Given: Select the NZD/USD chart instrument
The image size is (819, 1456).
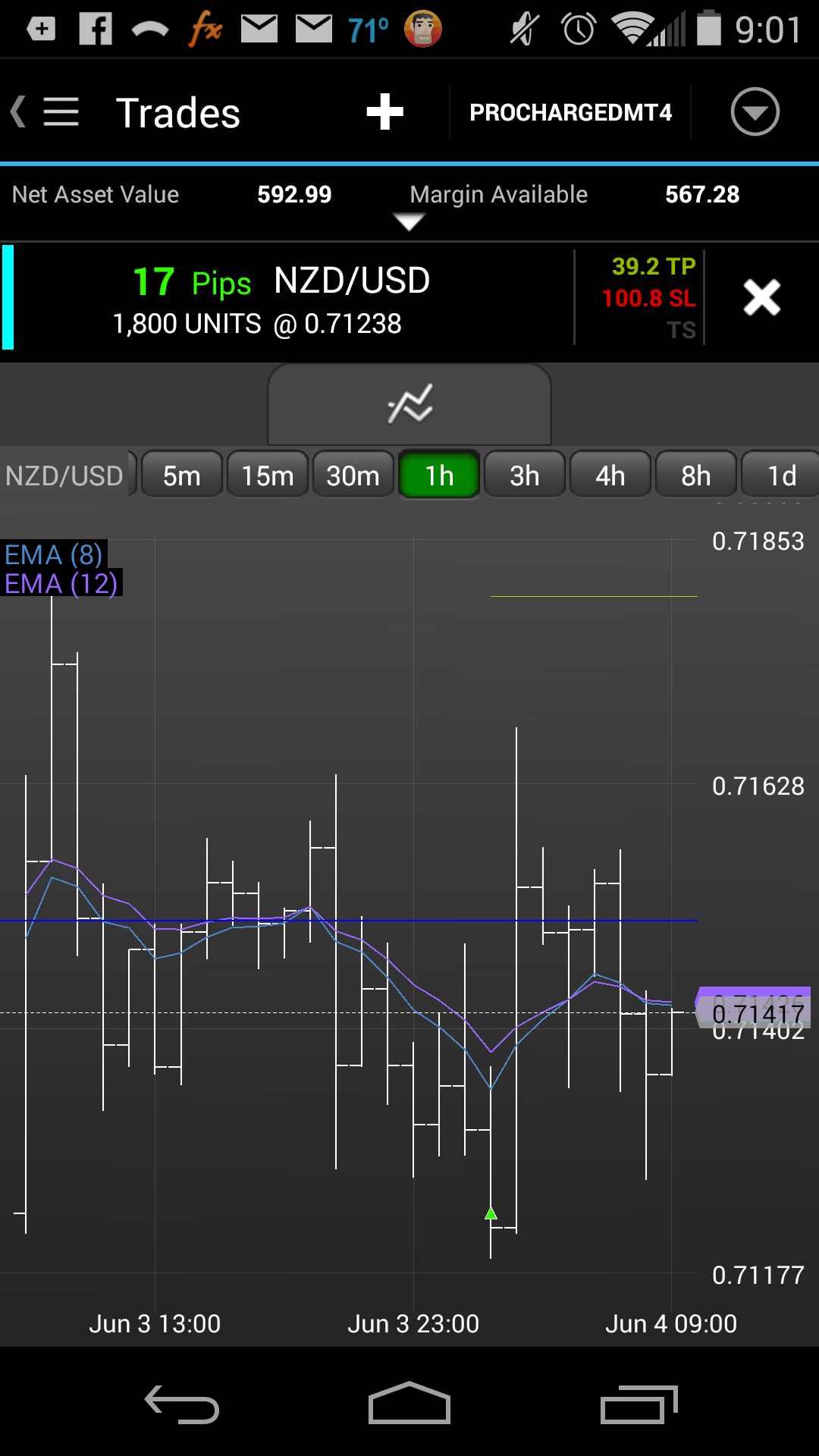Looking at the screenshot, I should coord(65,475).
